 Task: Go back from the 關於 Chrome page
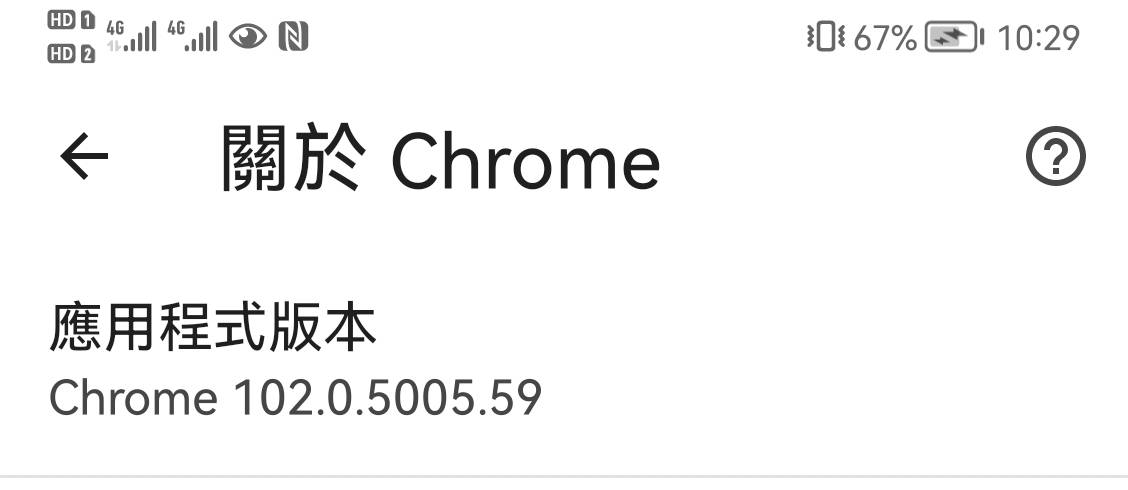coord(84,157)
